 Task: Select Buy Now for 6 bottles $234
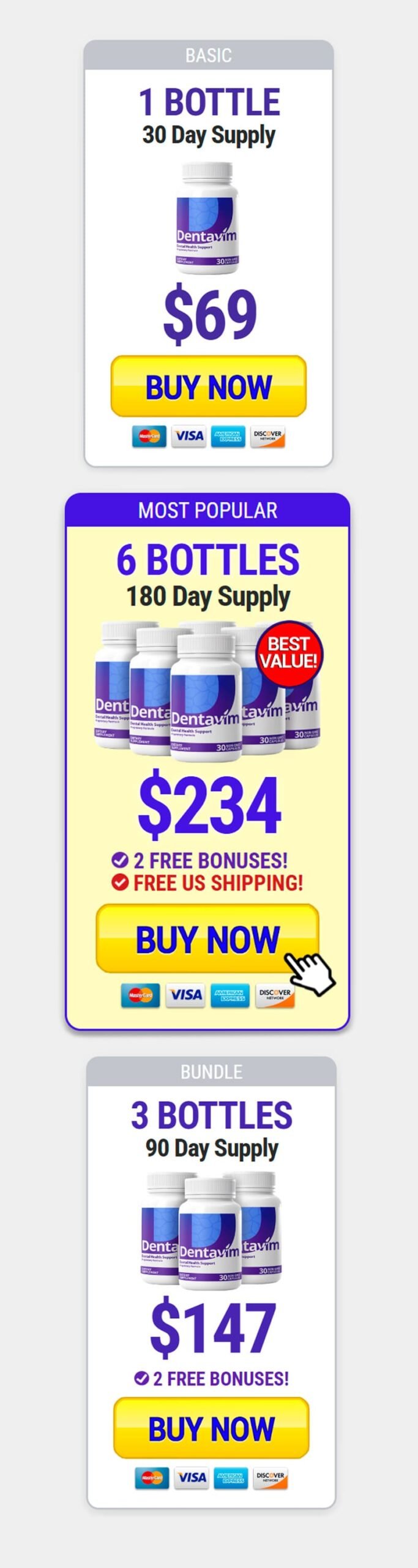pos(207,938)
